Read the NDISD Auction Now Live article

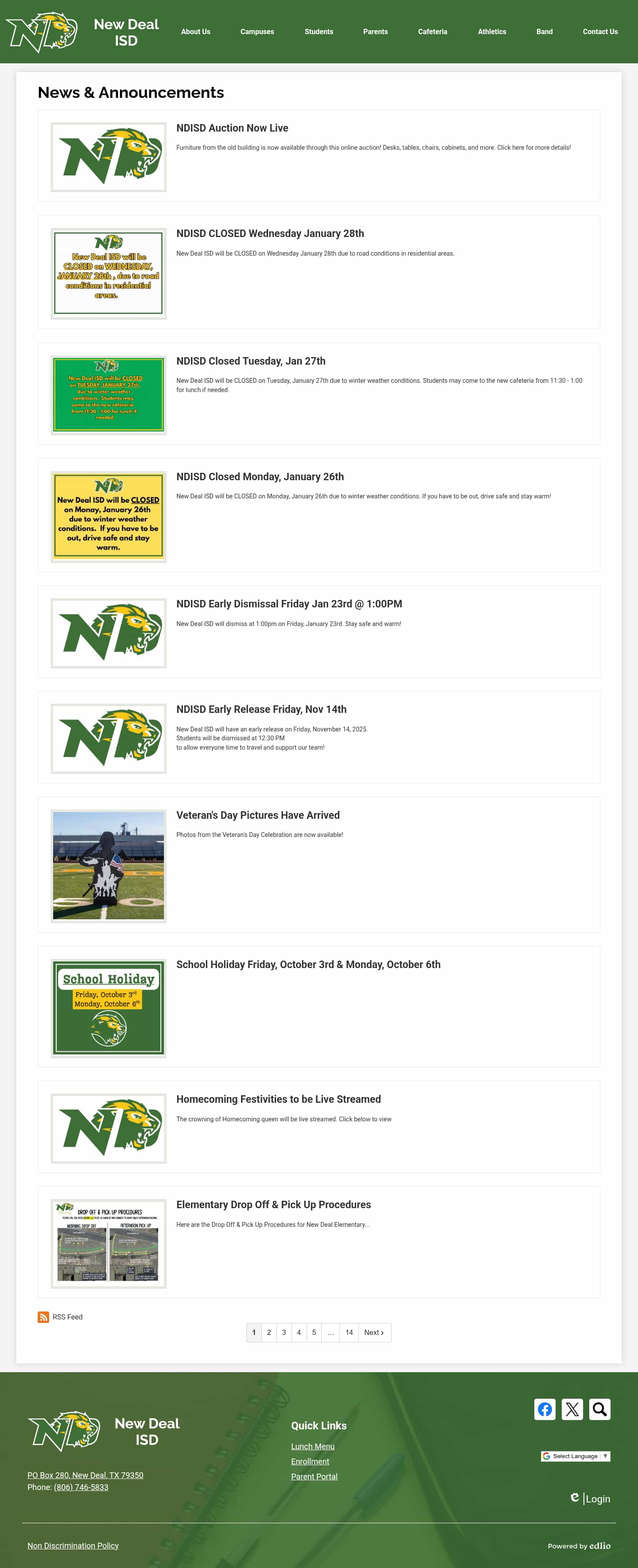[x=232, y=128]
